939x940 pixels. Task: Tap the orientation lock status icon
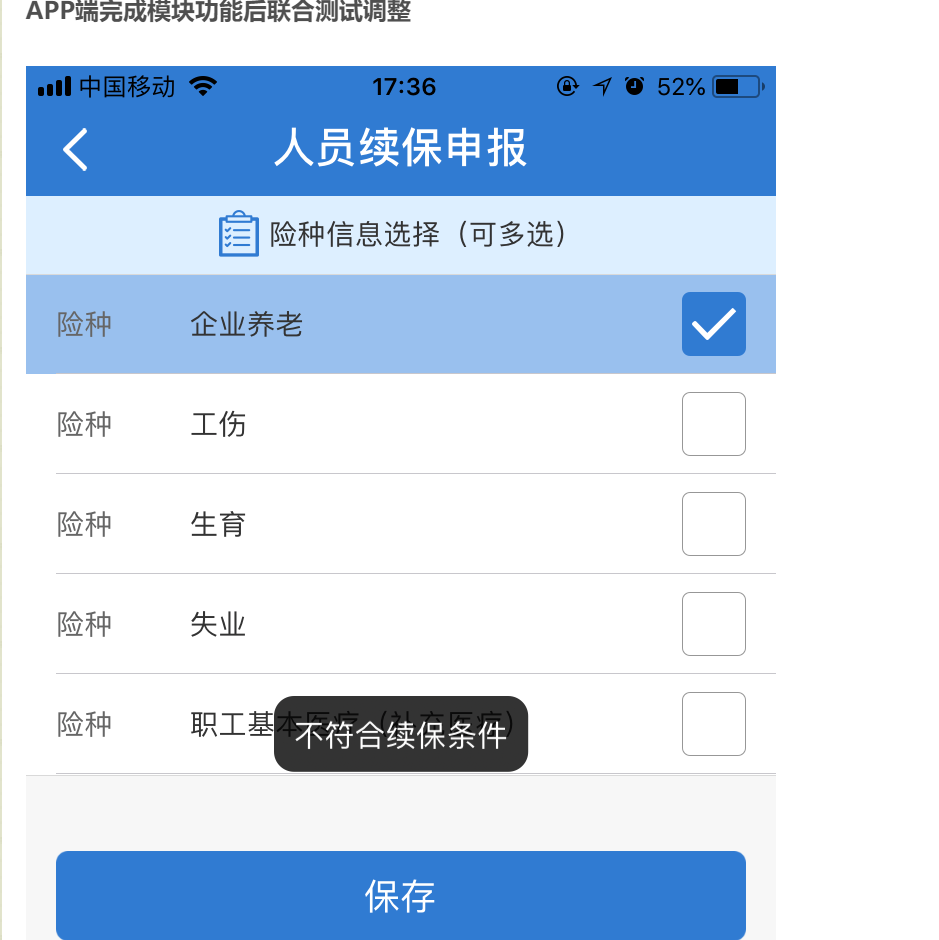(x=567, y=87)
